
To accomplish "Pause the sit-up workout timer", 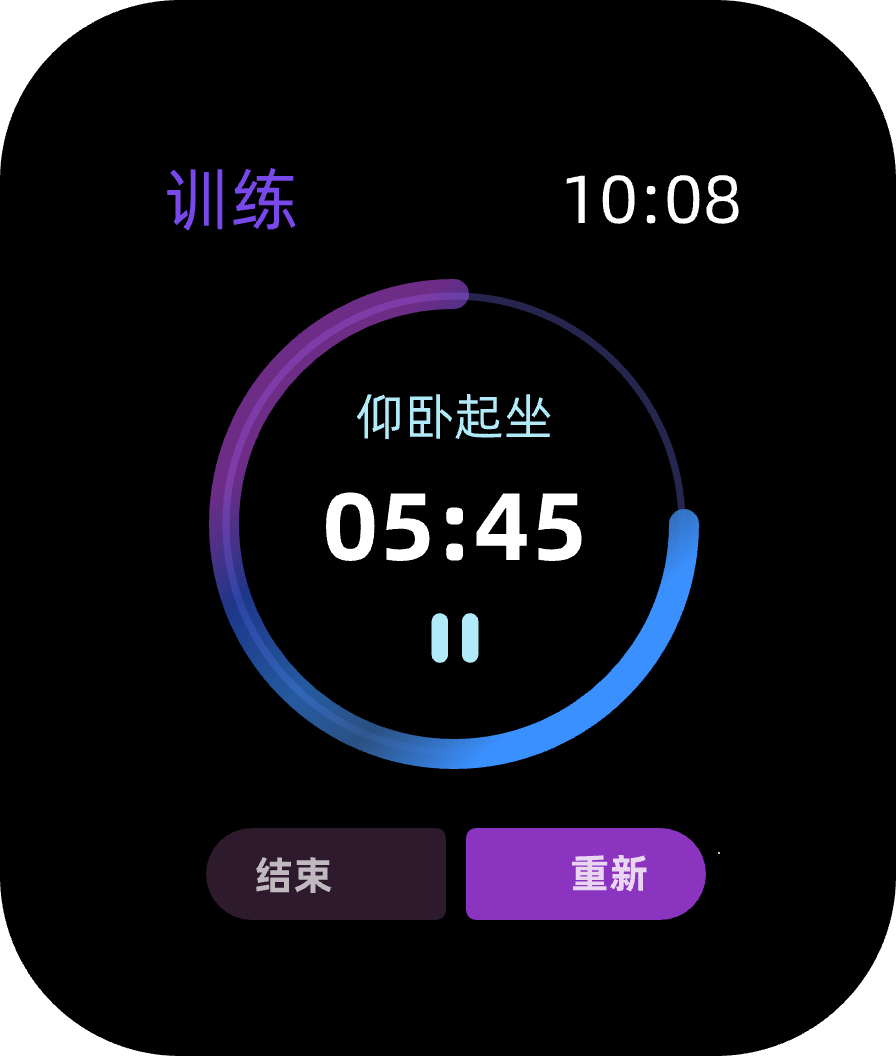I will pos(455,638).
